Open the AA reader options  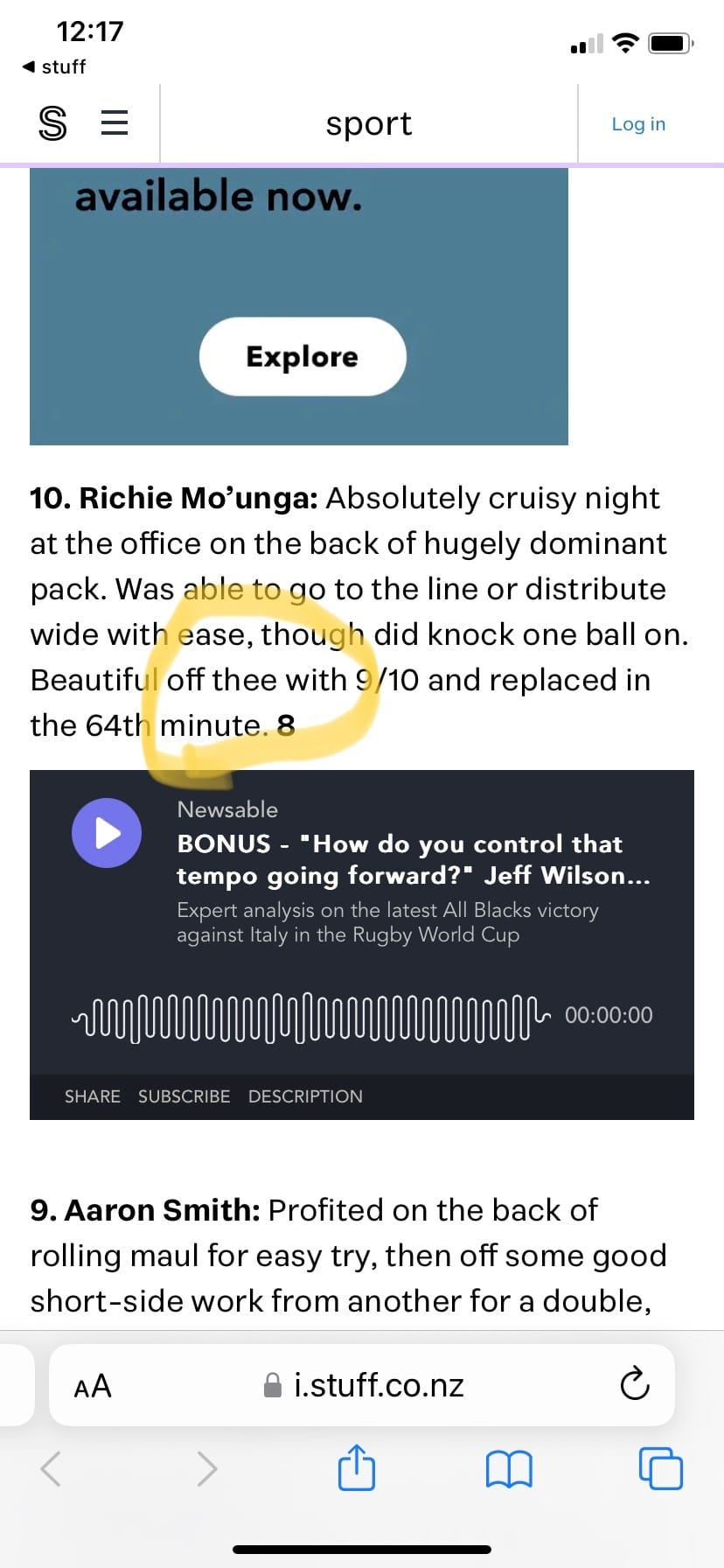[93, 1386]
